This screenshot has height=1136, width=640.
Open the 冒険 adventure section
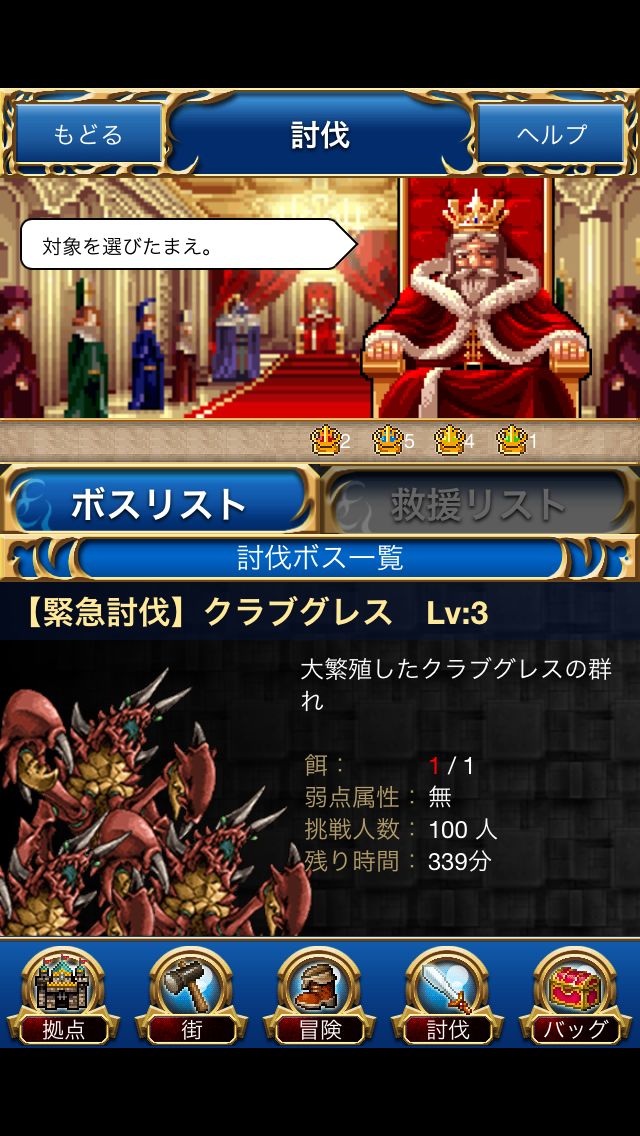pyautogui.click(x=320, y=995)
